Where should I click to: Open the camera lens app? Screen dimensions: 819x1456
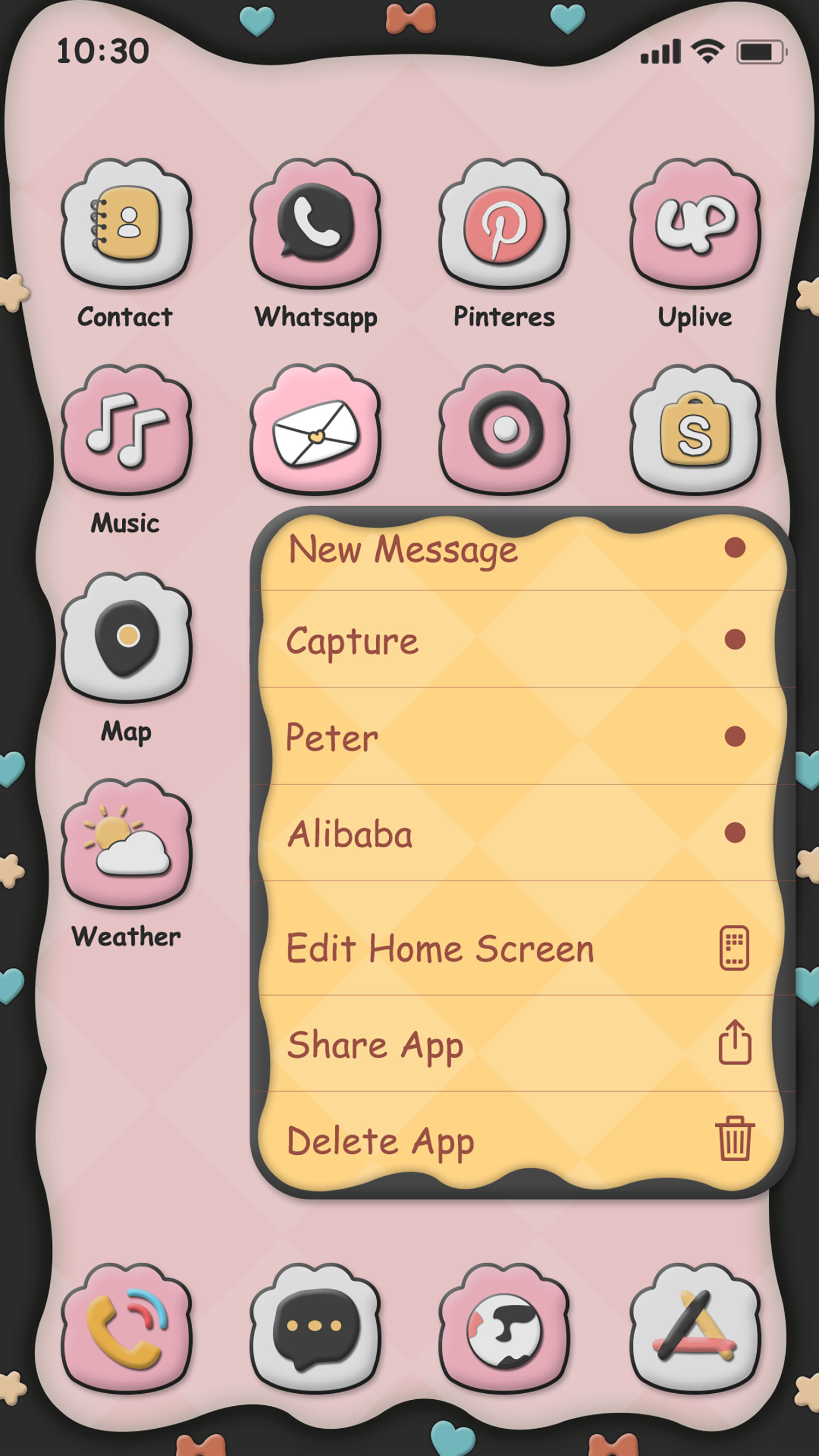pos(504,430)
